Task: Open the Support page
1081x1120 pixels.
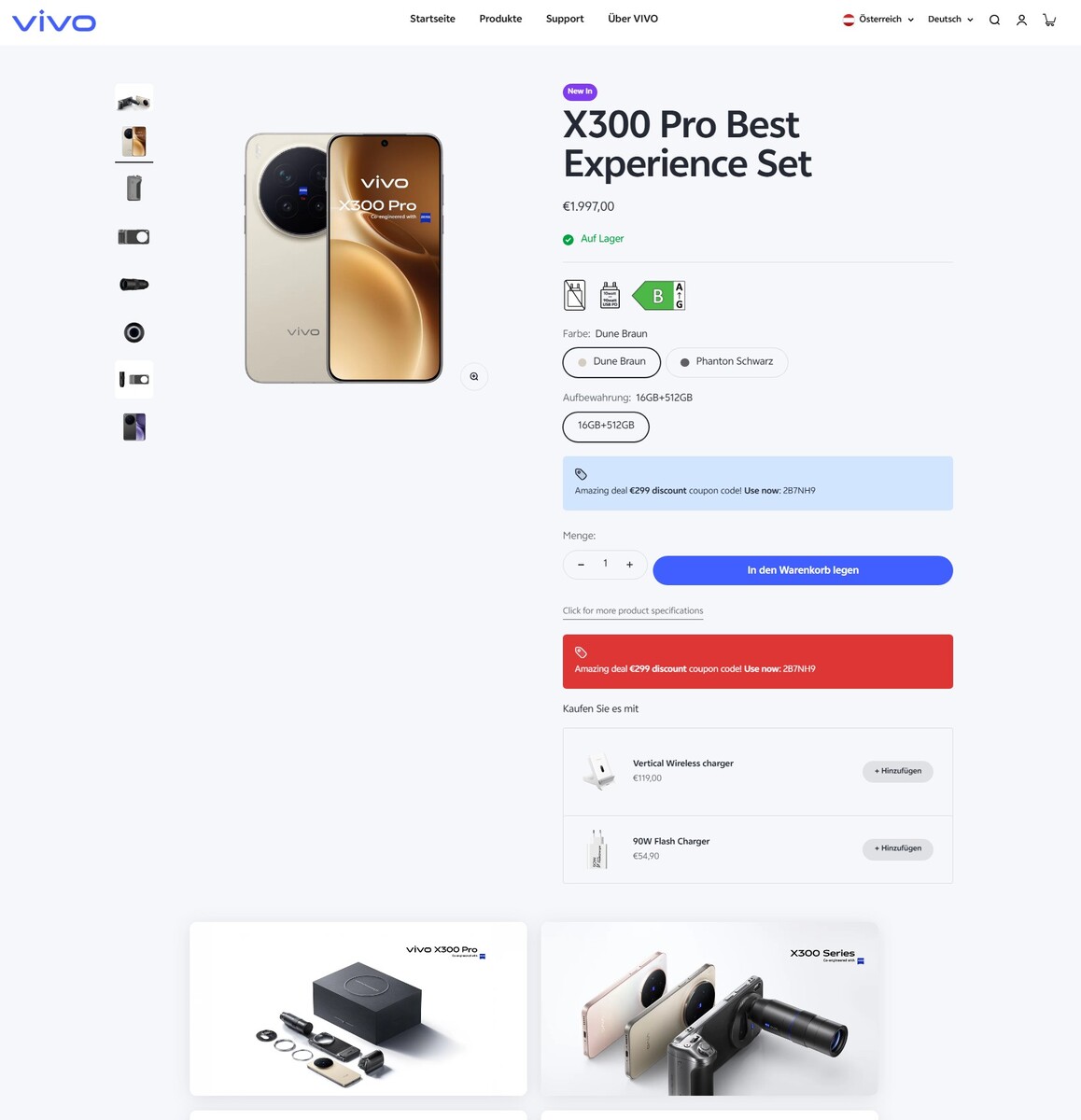Action: (x=565, y=19)
